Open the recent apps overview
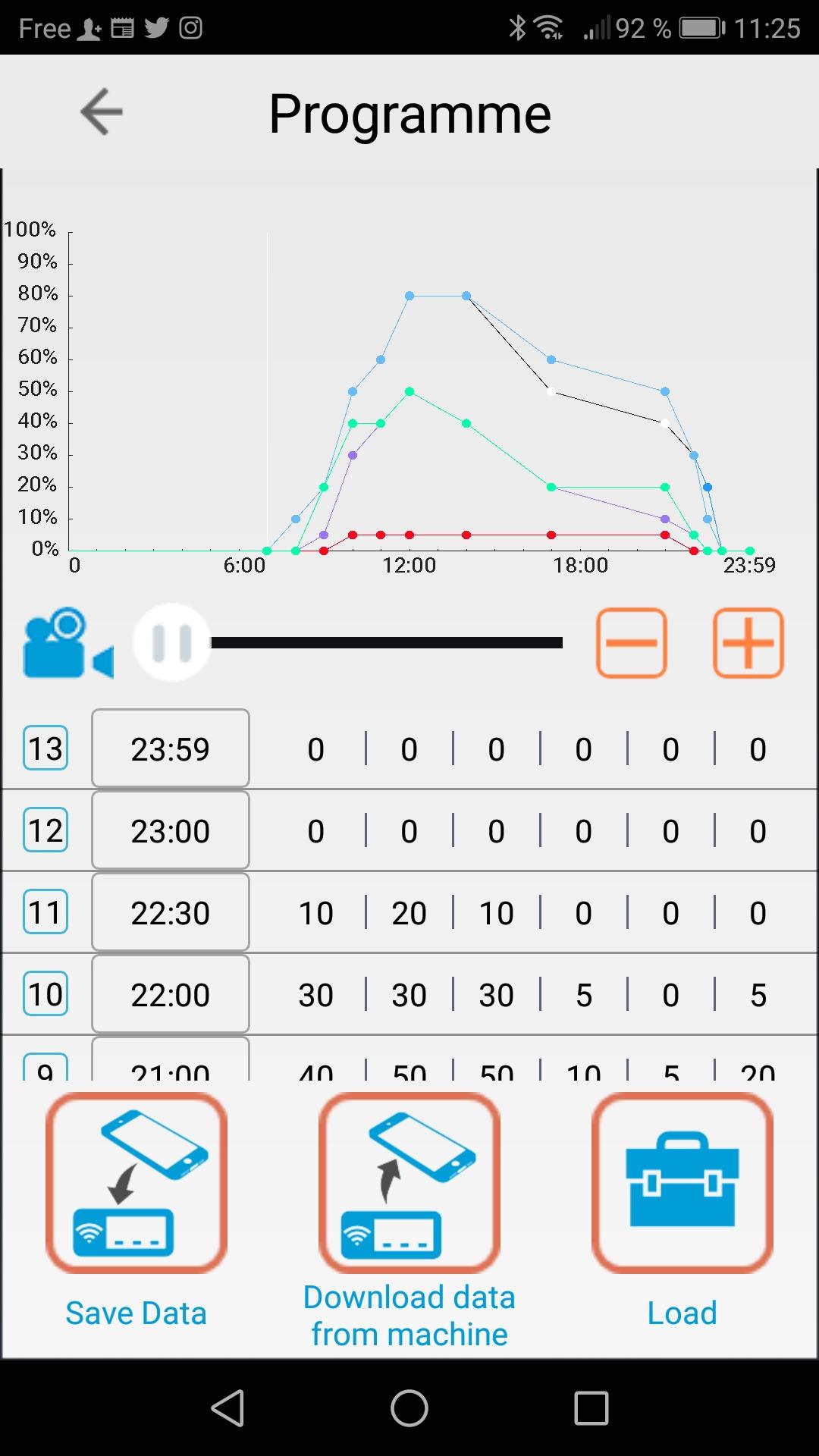 tap(591, 1408)
